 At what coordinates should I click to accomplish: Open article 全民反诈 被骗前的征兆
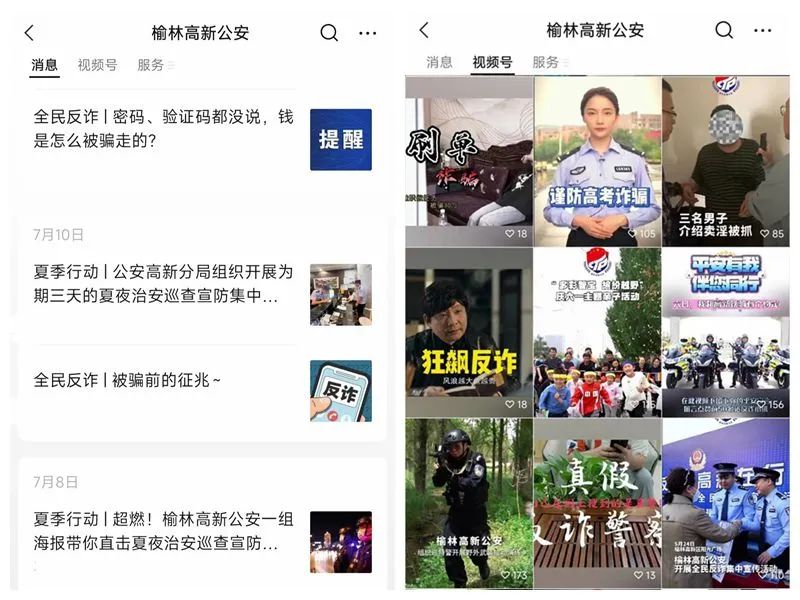[130, 380]
